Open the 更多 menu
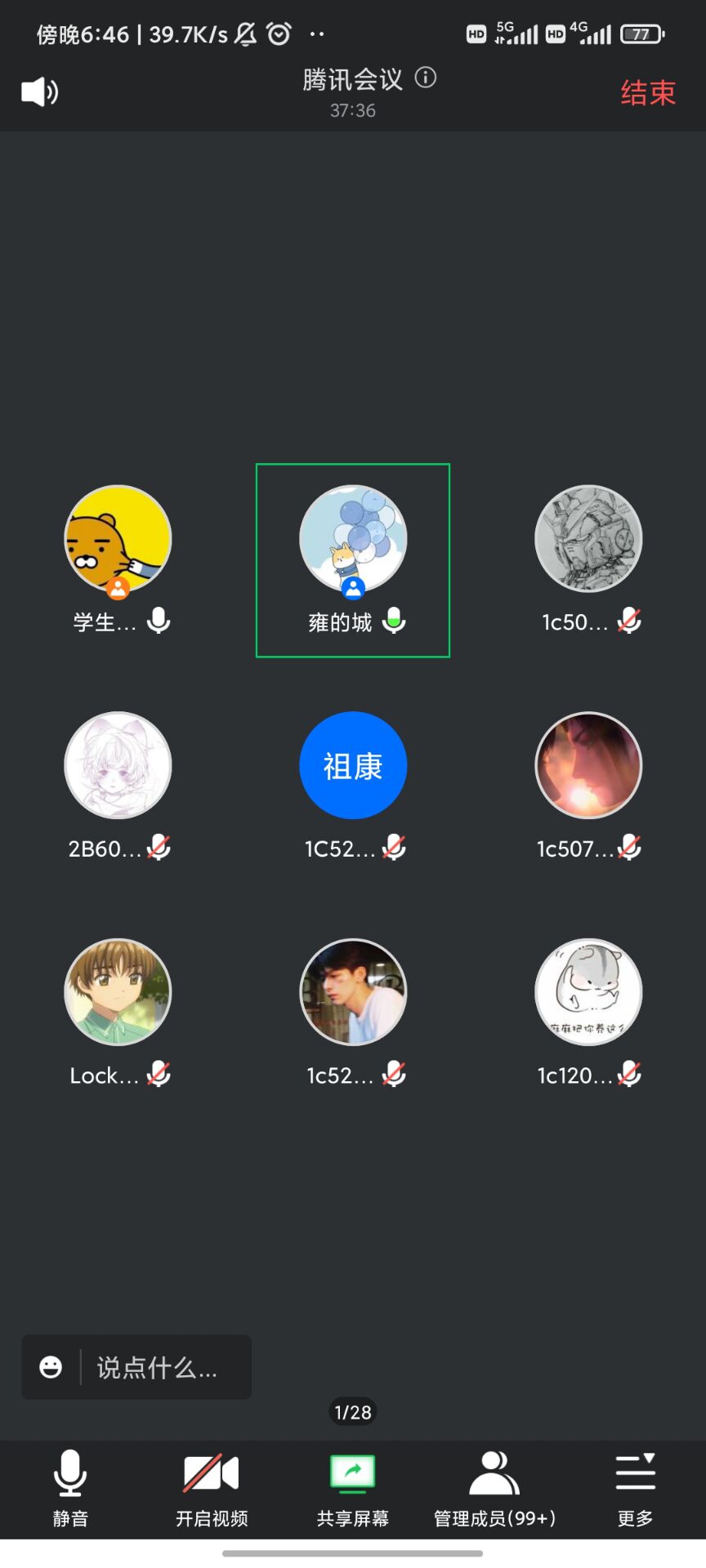The width and height of the screenshot is (706, 1568). tap(635, 1487)
